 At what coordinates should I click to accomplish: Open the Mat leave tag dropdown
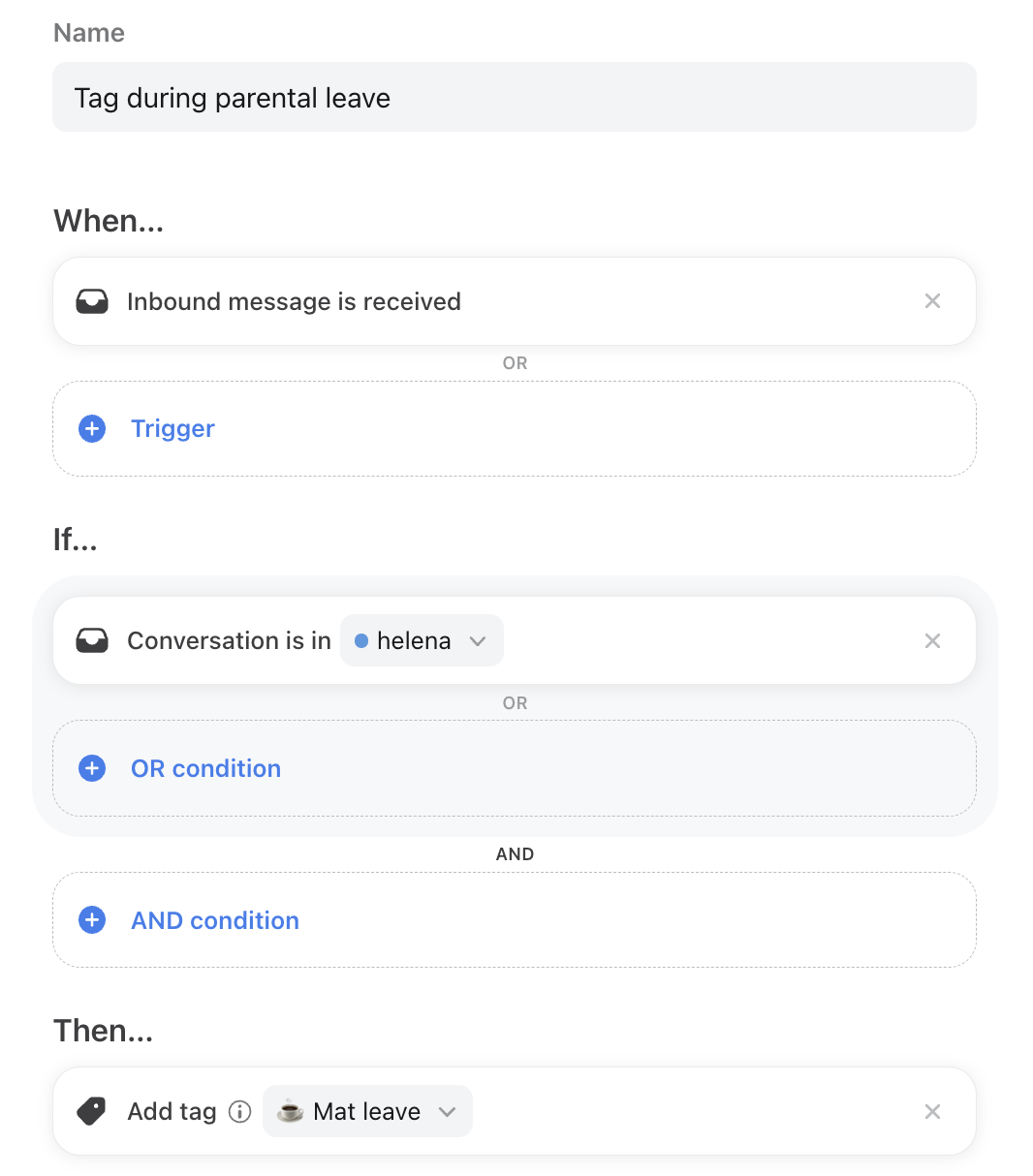tap(367, 1111)
